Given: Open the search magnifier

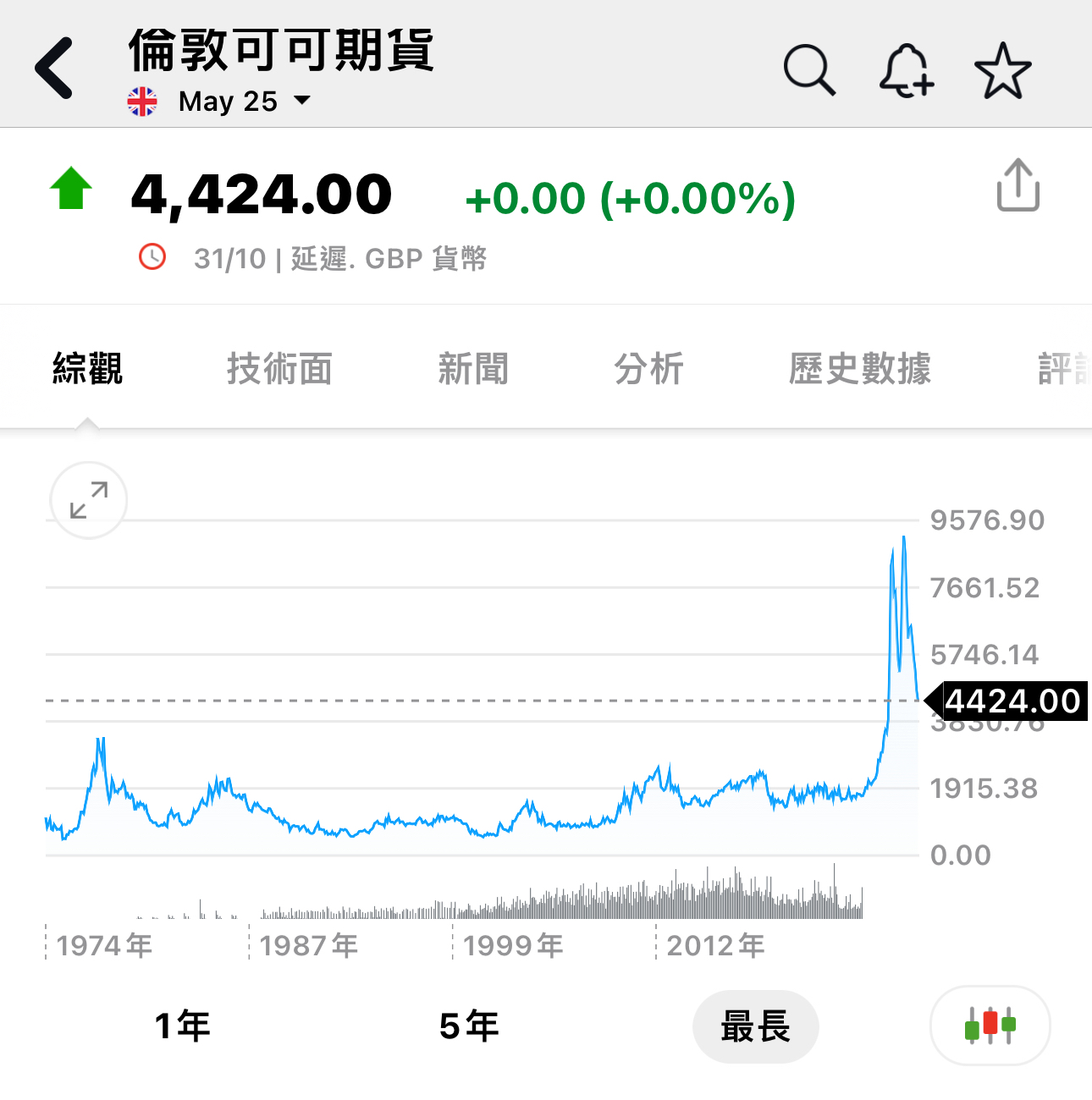Looking at the screenshot, I should click(x=809, y=69).
